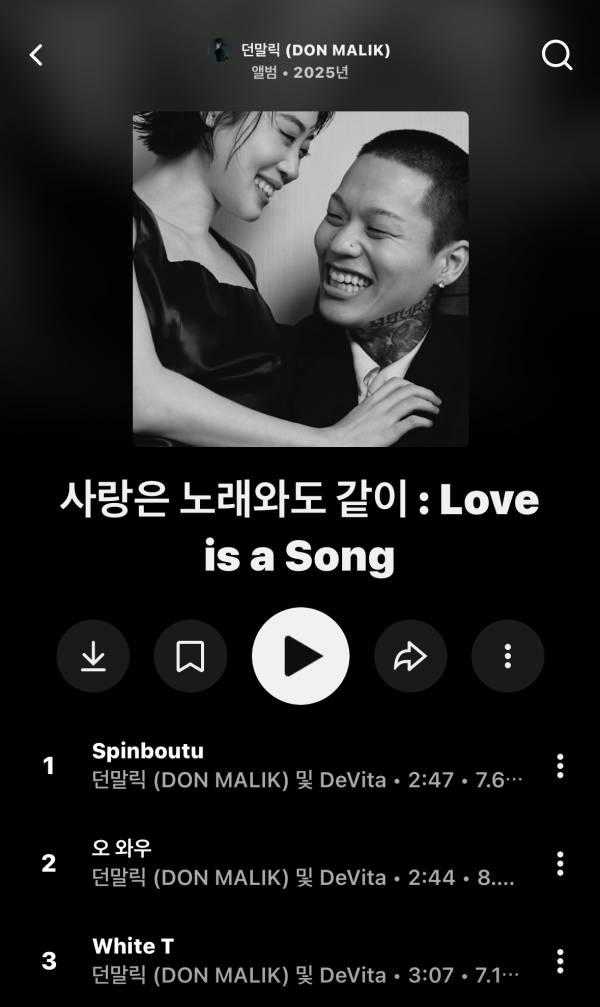Open options for the White T track
This screenshot has height=1007, width=600.
(x=559, y=961)
